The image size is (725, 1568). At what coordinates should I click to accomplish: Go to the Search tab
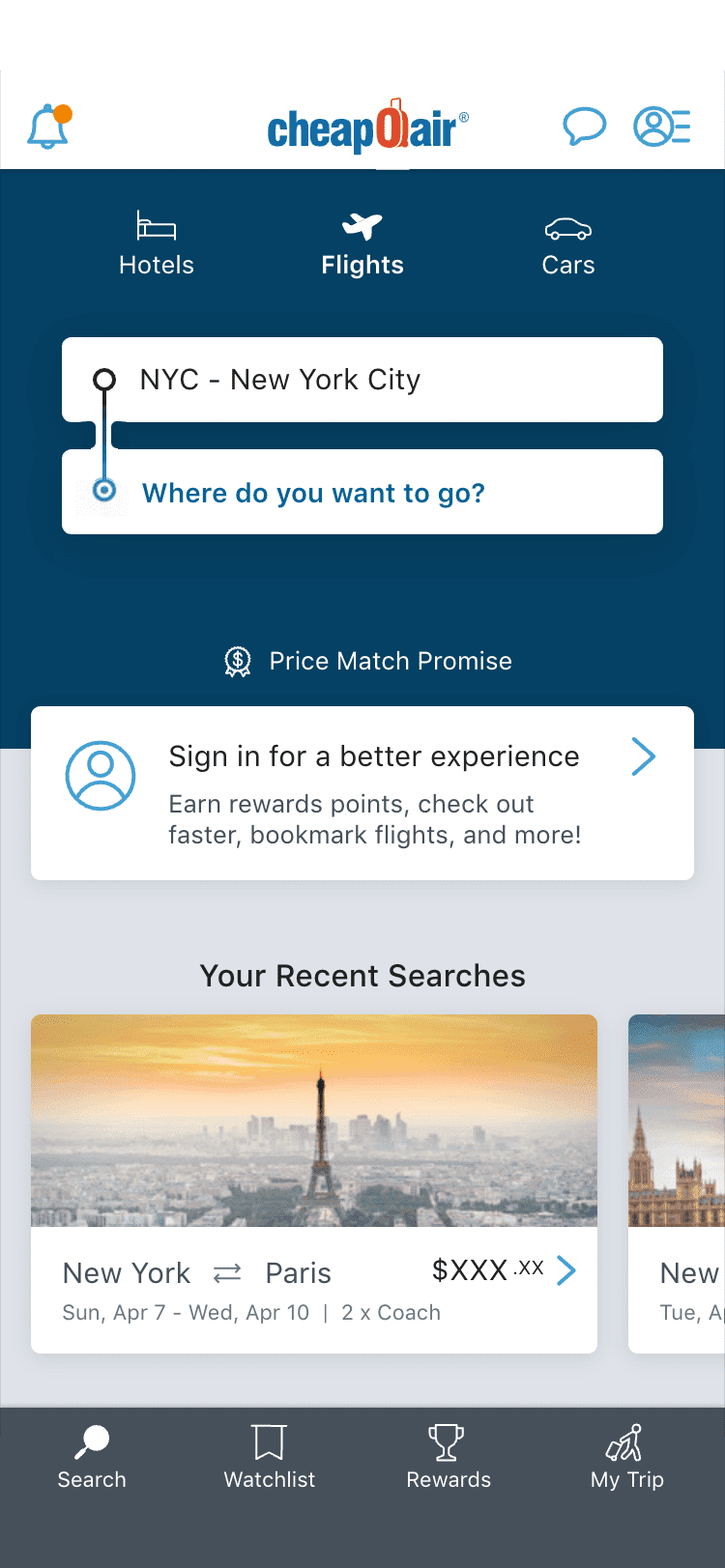92,1457
